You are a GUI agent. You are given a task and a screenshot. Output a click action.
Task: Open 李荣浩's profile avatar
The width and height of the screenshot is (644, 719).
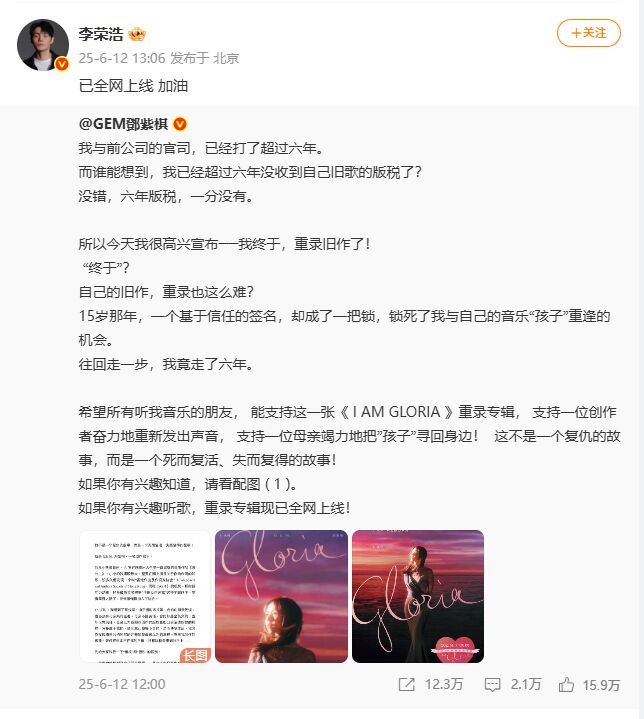[x=43, y=44]
